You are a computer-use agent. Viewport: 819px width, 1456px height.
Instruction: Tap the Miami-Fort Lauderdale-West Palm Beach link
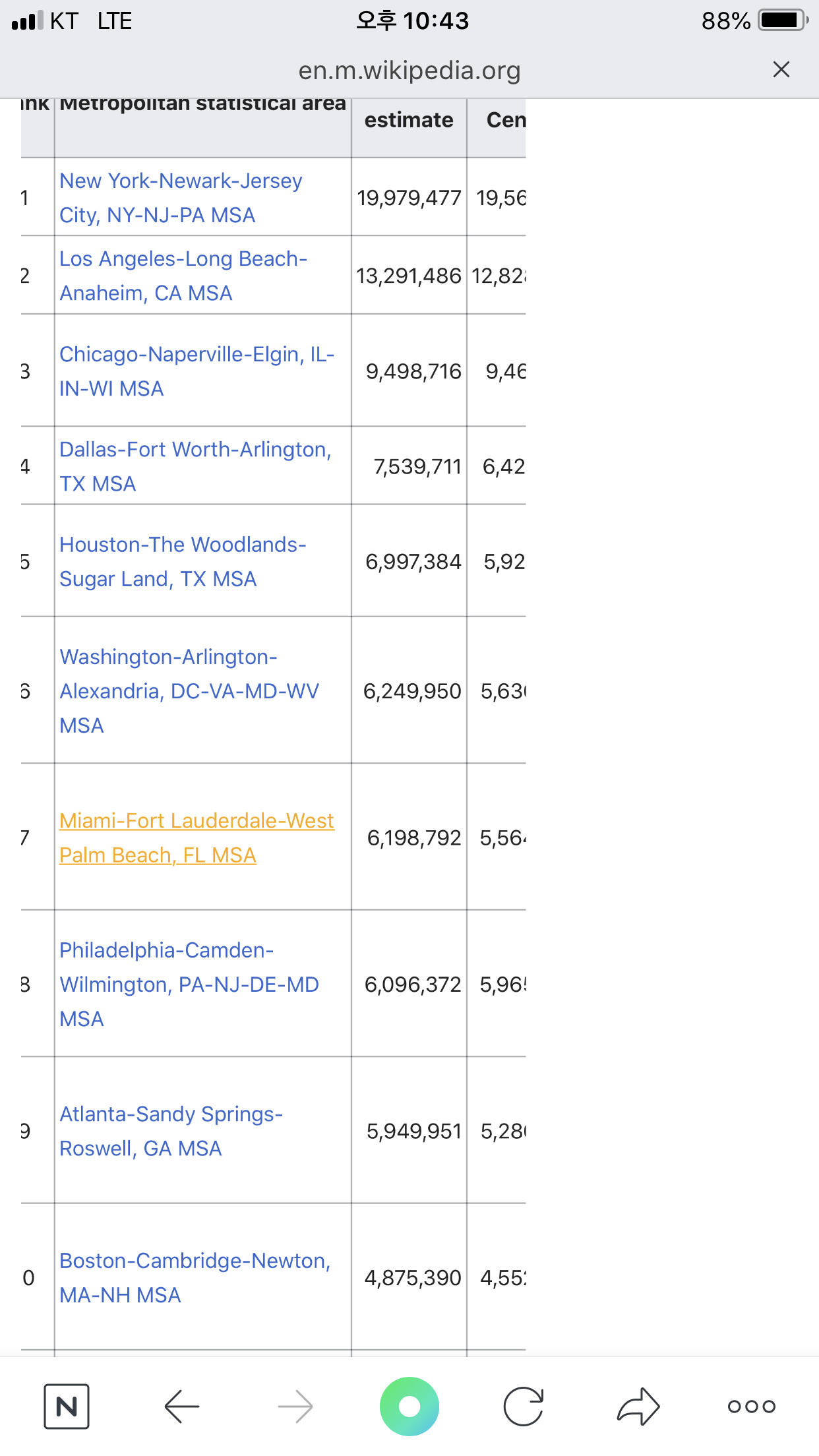click(x=197, y=837)
